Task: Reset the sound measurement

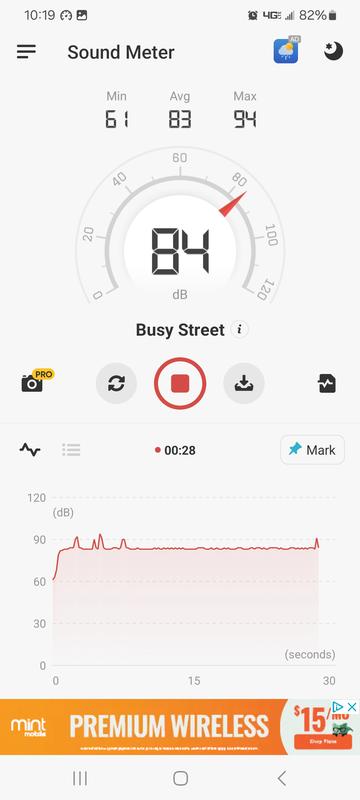Action: (x=116, y=384)
